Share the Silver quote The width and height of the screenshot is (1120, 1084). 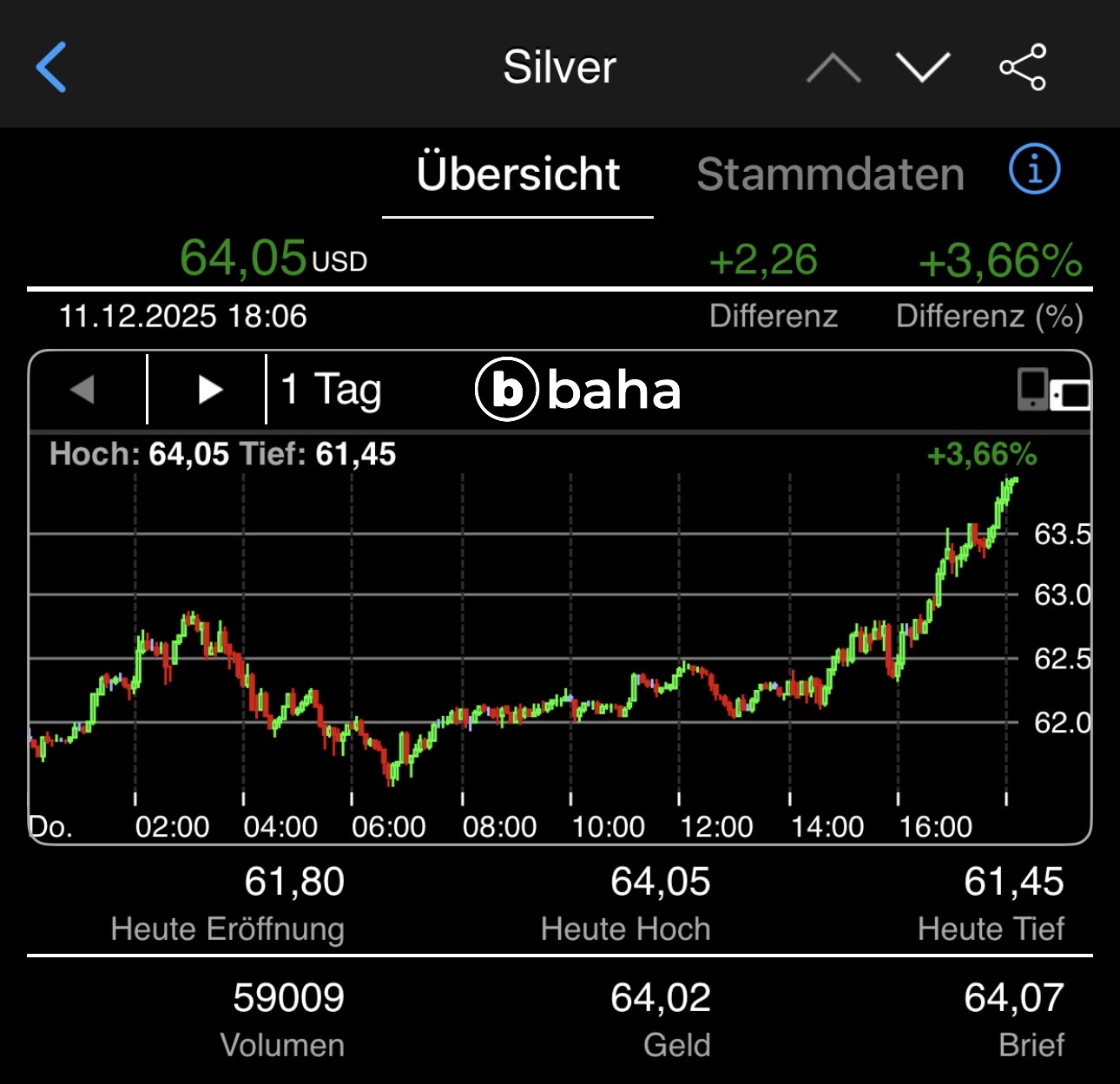1023,68
